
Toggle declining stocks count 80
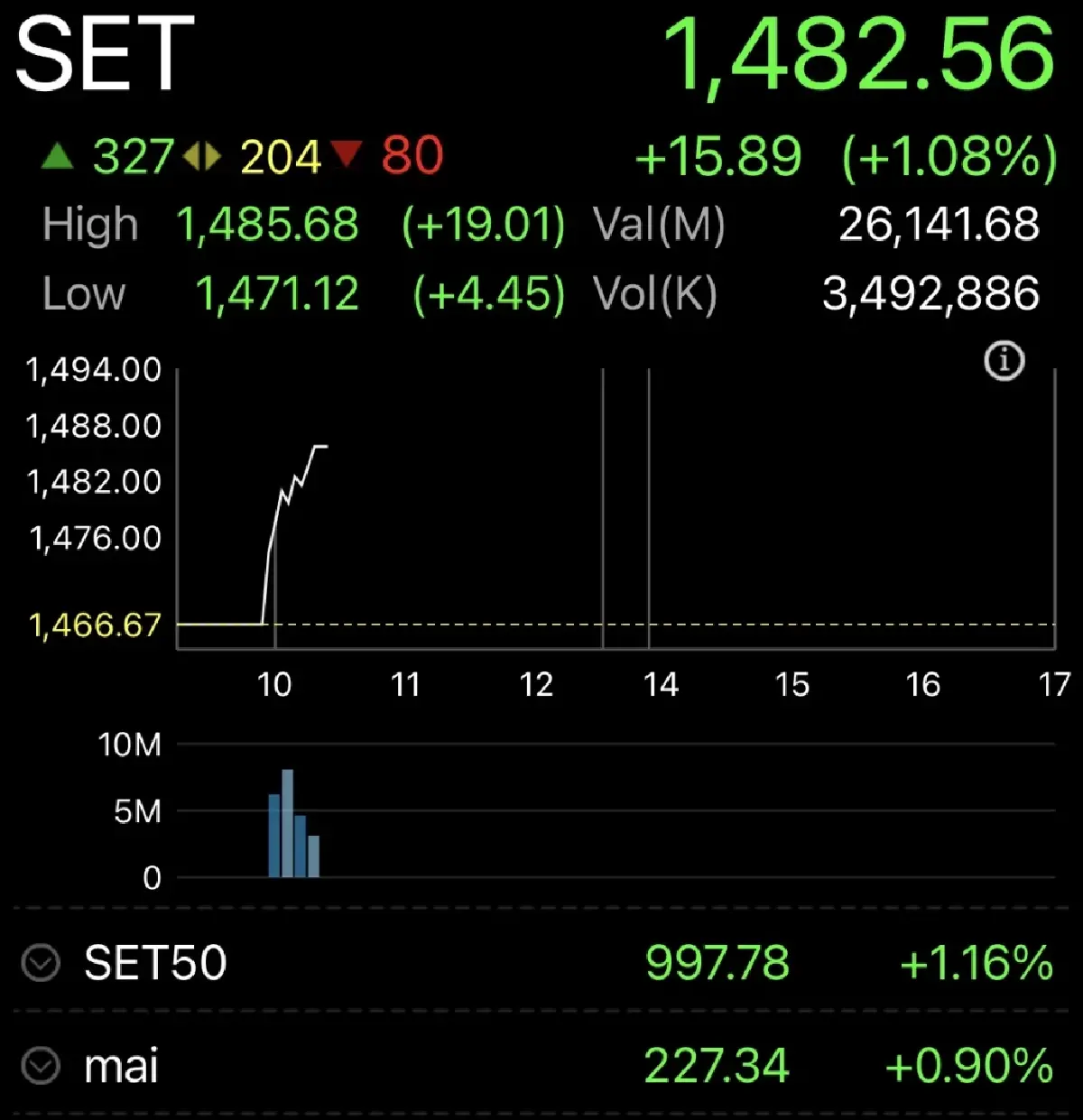(x=412, y=155)
